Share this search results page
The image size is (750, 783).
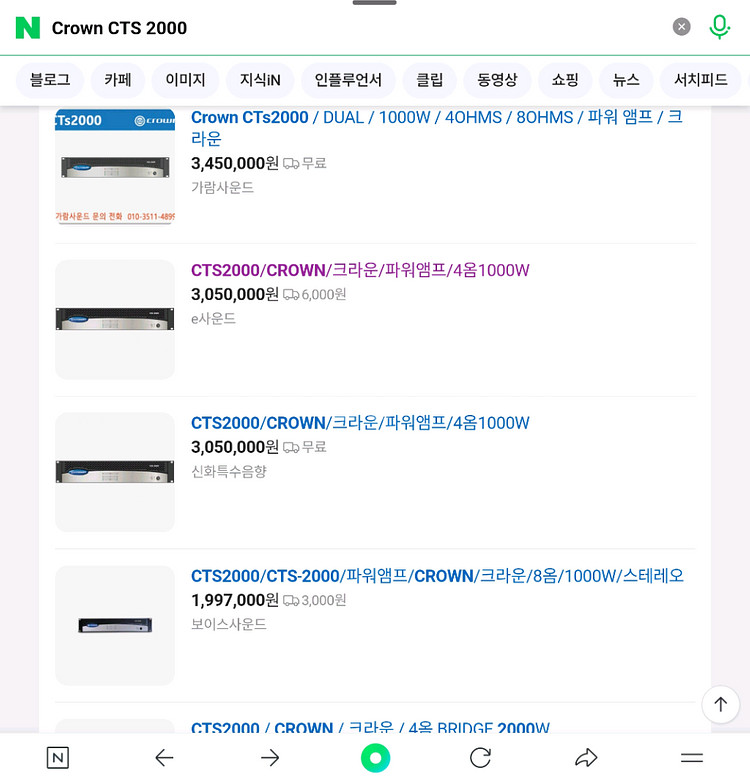(586, 758)
